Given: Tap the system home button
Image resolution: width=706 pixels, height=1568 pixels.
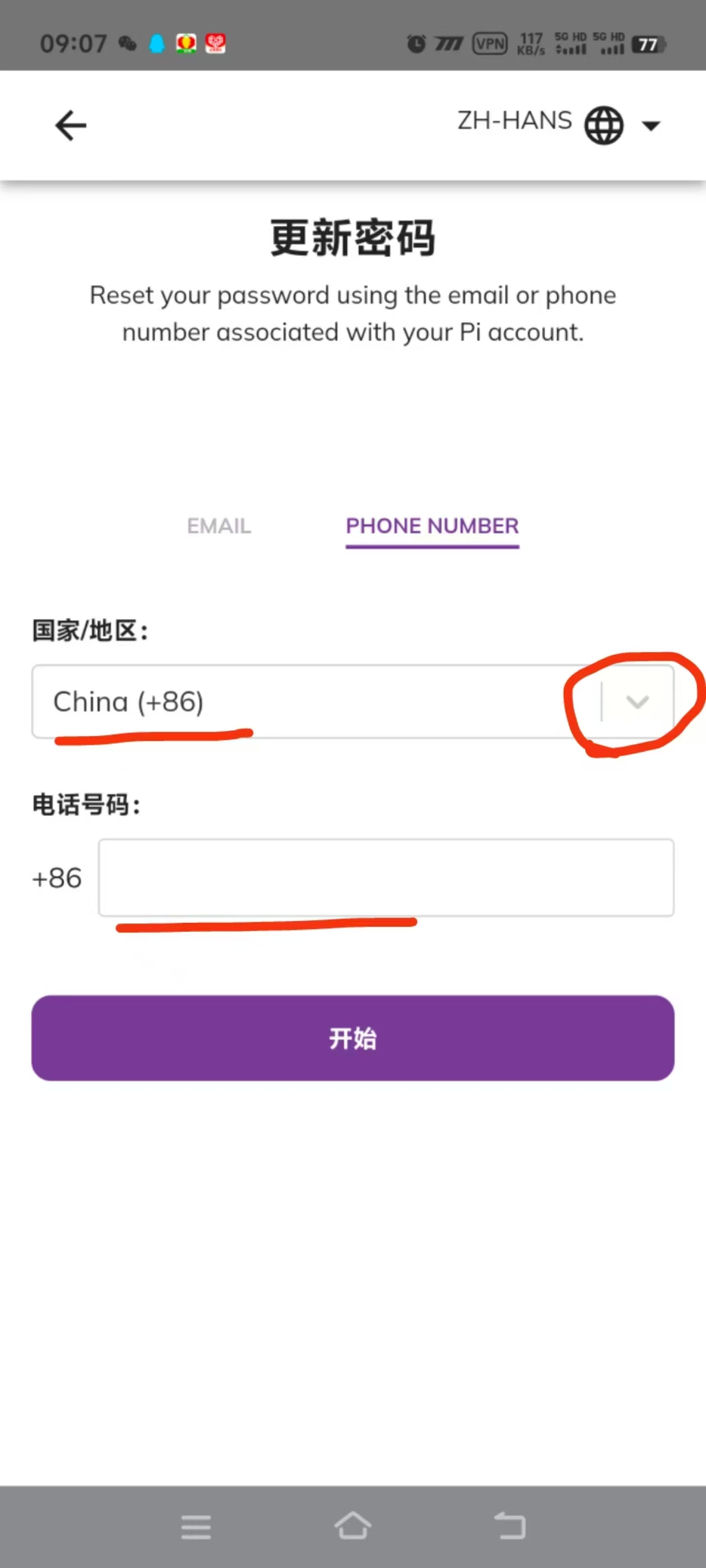Looking at the screenshot, I should coord(352,1525).
